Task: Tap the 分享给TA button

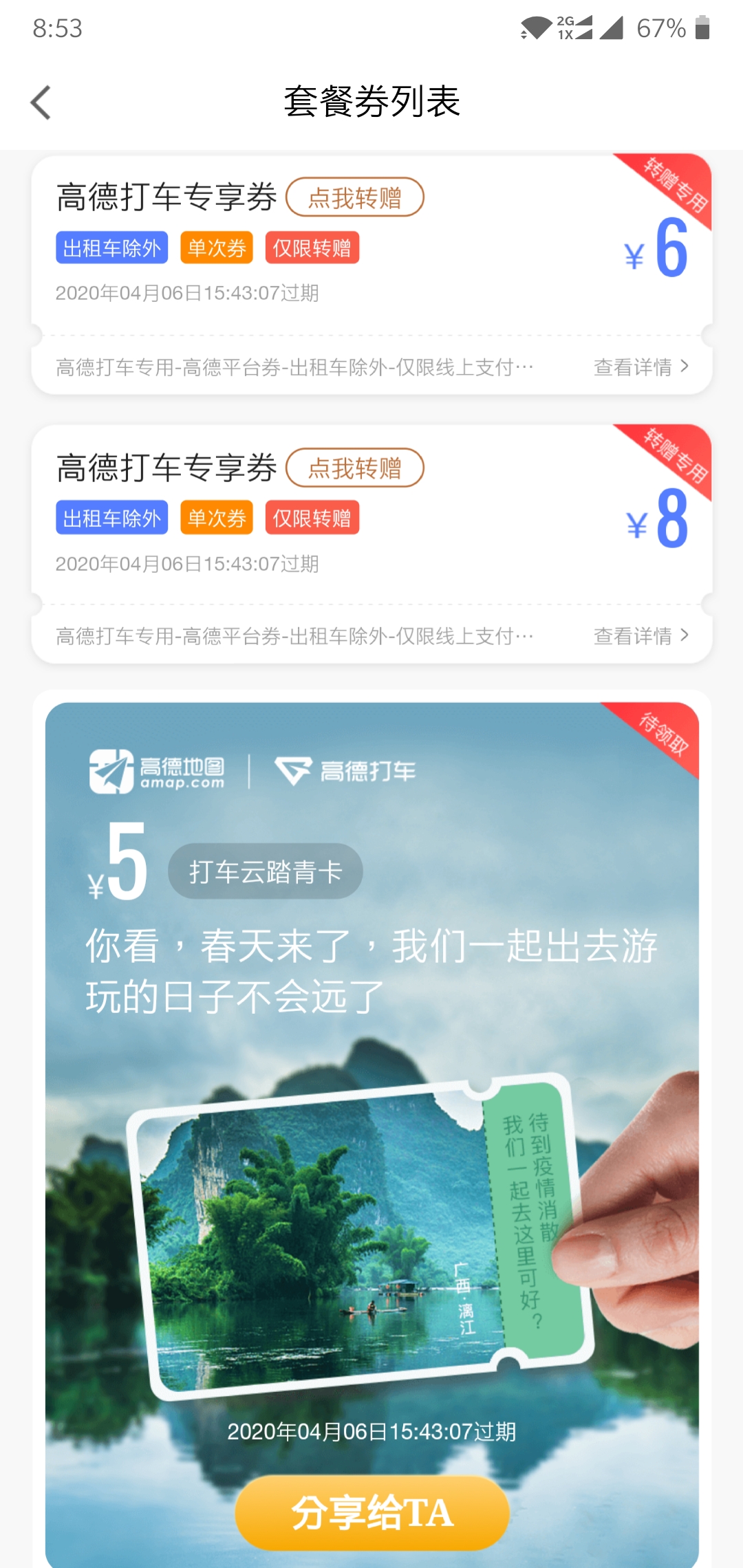Action: tap(372, 1513)
